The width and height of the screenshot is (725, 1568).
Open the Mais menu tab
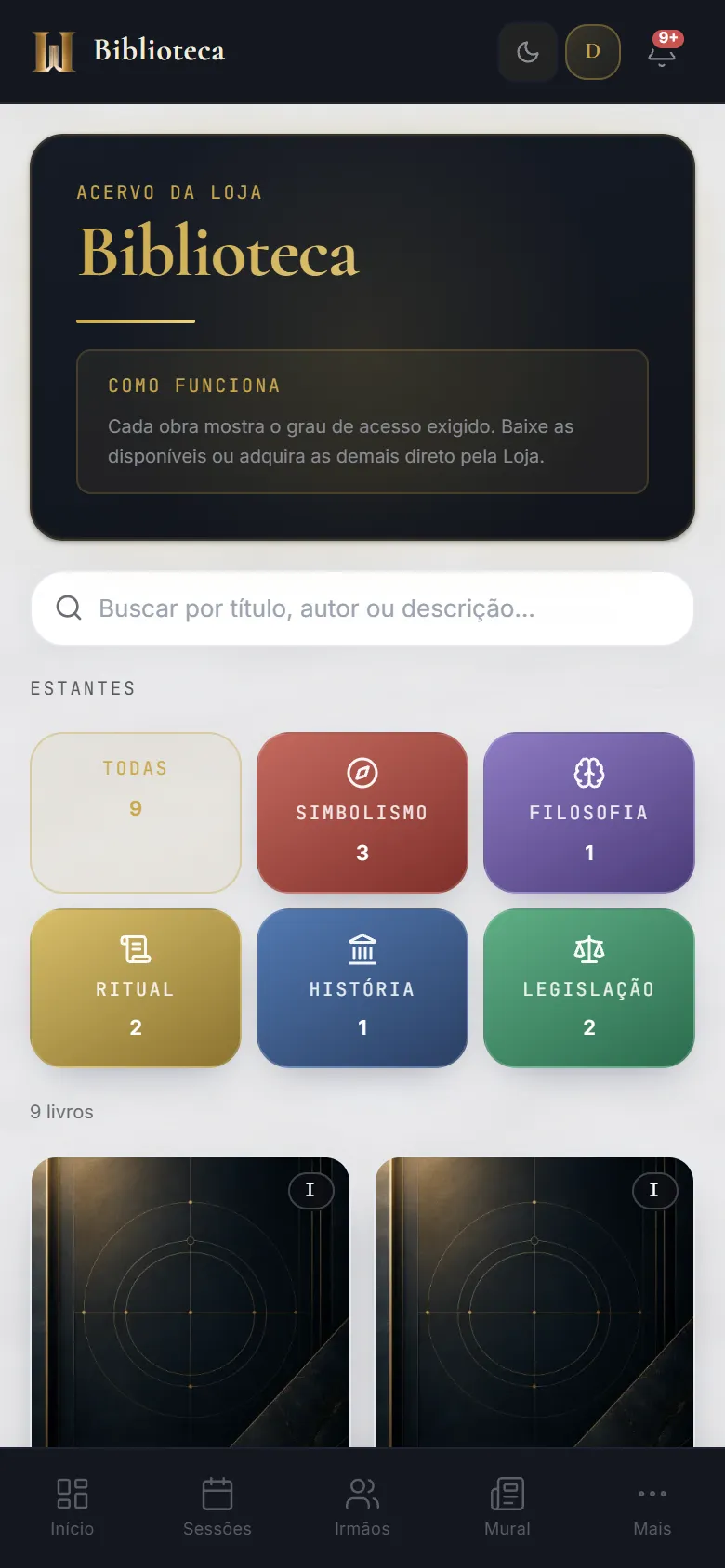tap(652, 1507)
